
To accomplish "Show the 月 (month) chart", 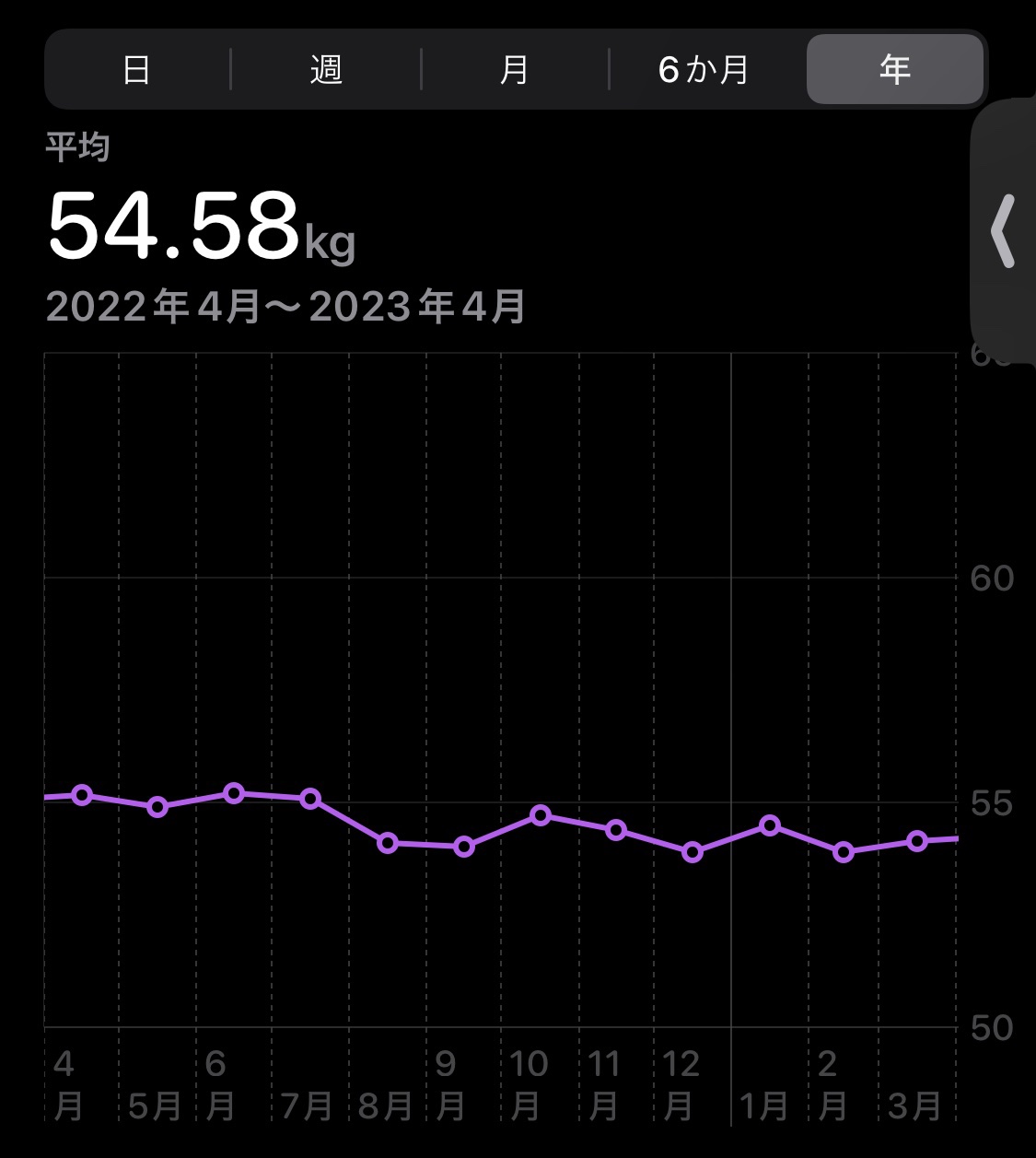I will [515, 70].
